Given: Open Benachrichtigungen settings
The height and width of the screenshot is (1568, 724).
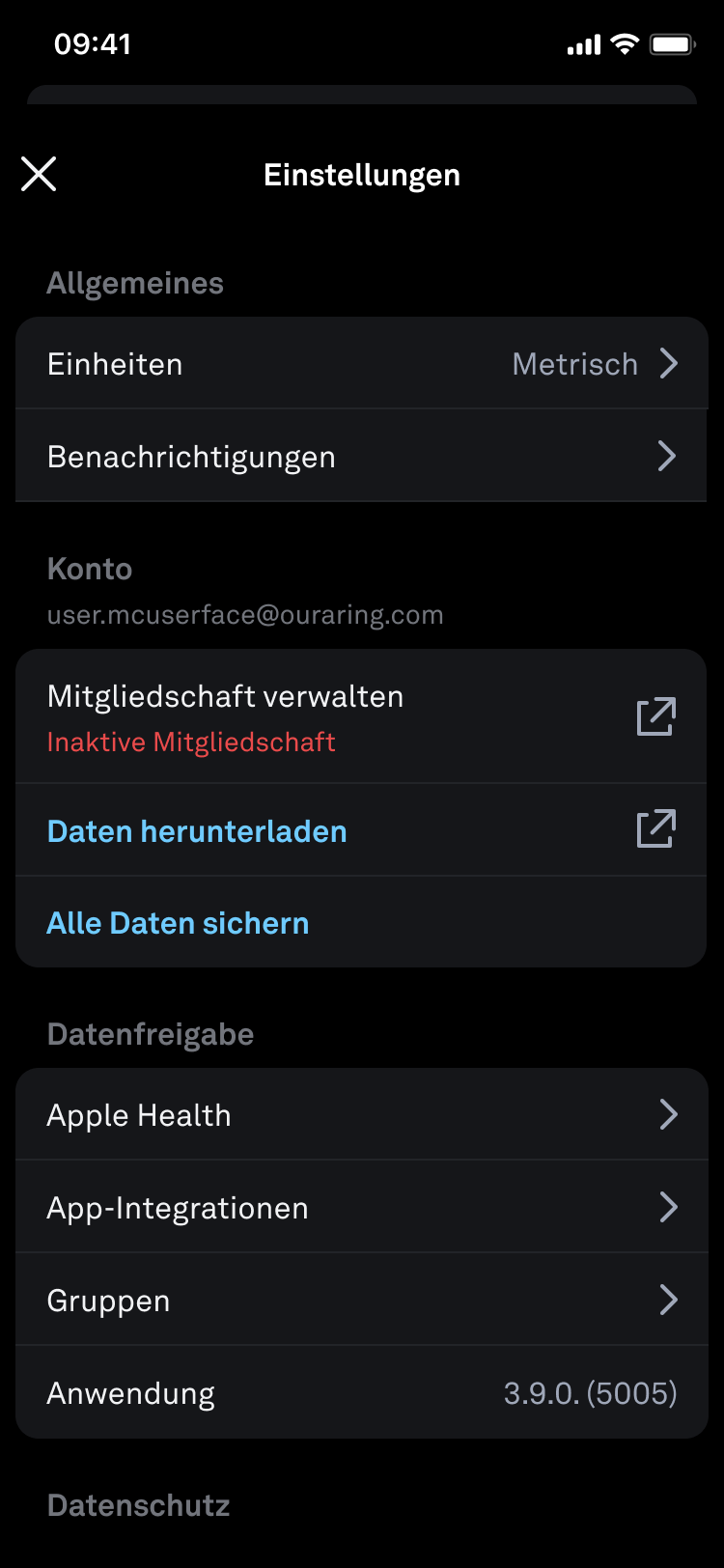Looking at the screenshot, I should 361,457.
